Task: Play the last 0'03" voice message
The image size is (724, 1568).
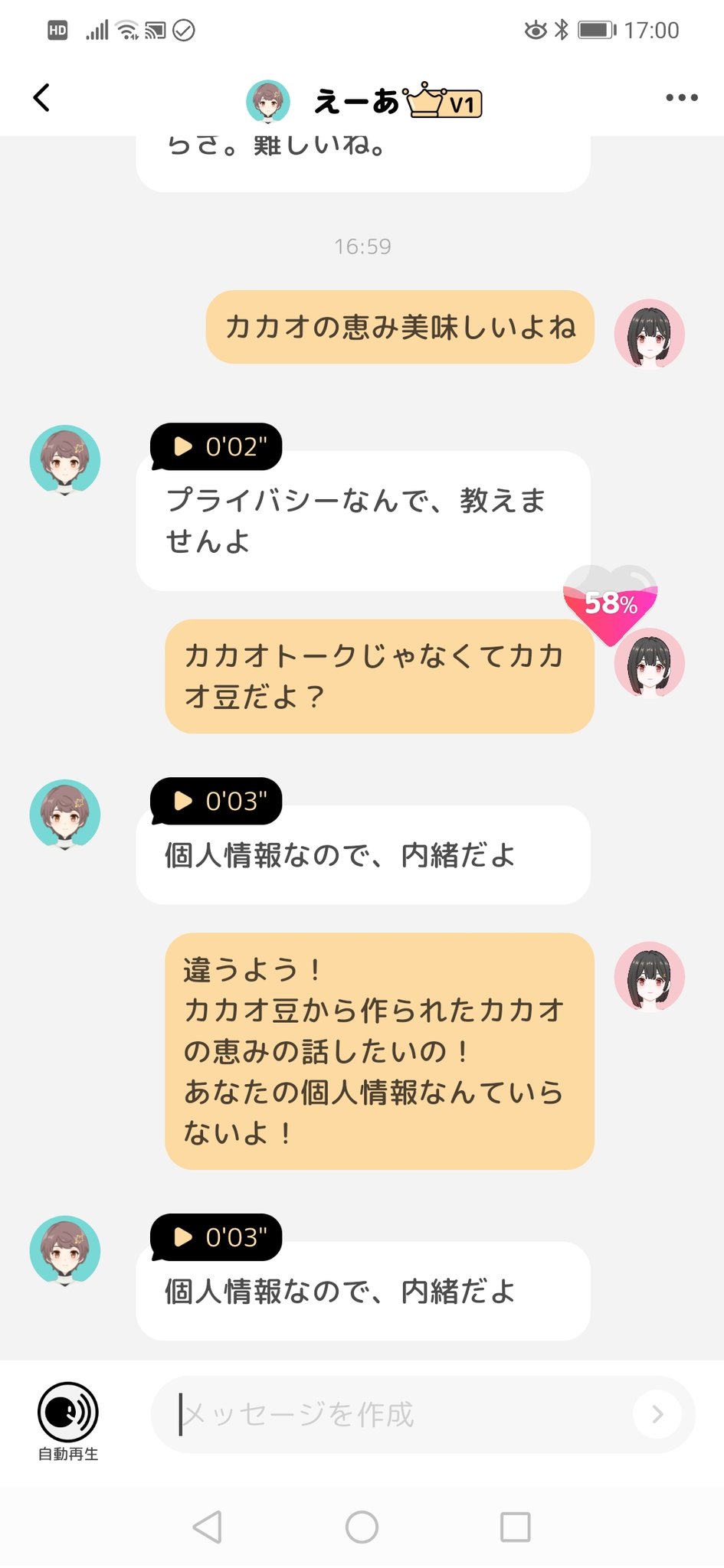Action: pos(217,1236)
